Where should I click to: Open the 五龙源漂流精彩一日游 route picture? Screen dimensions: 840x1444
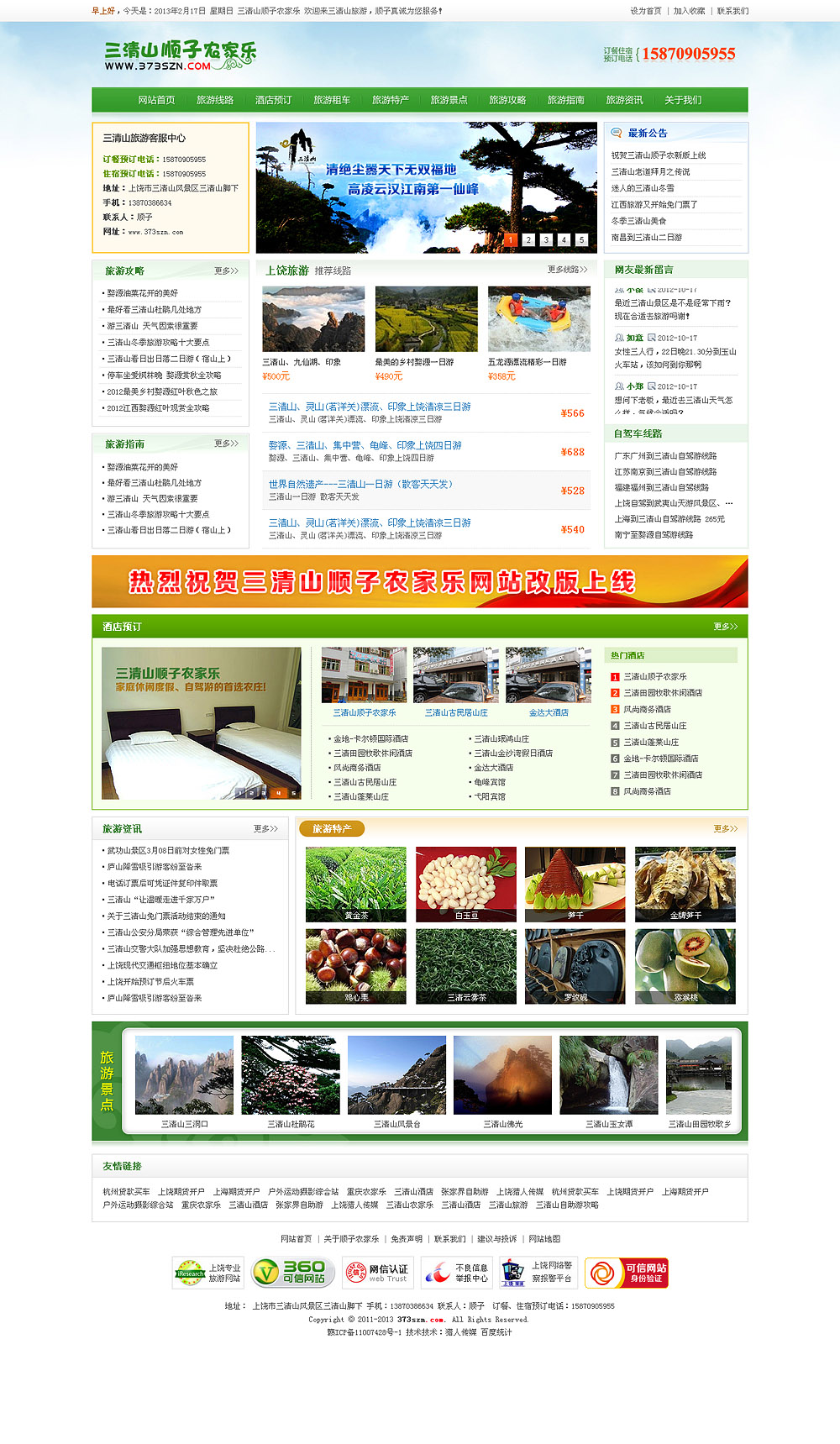coord(538,319)
